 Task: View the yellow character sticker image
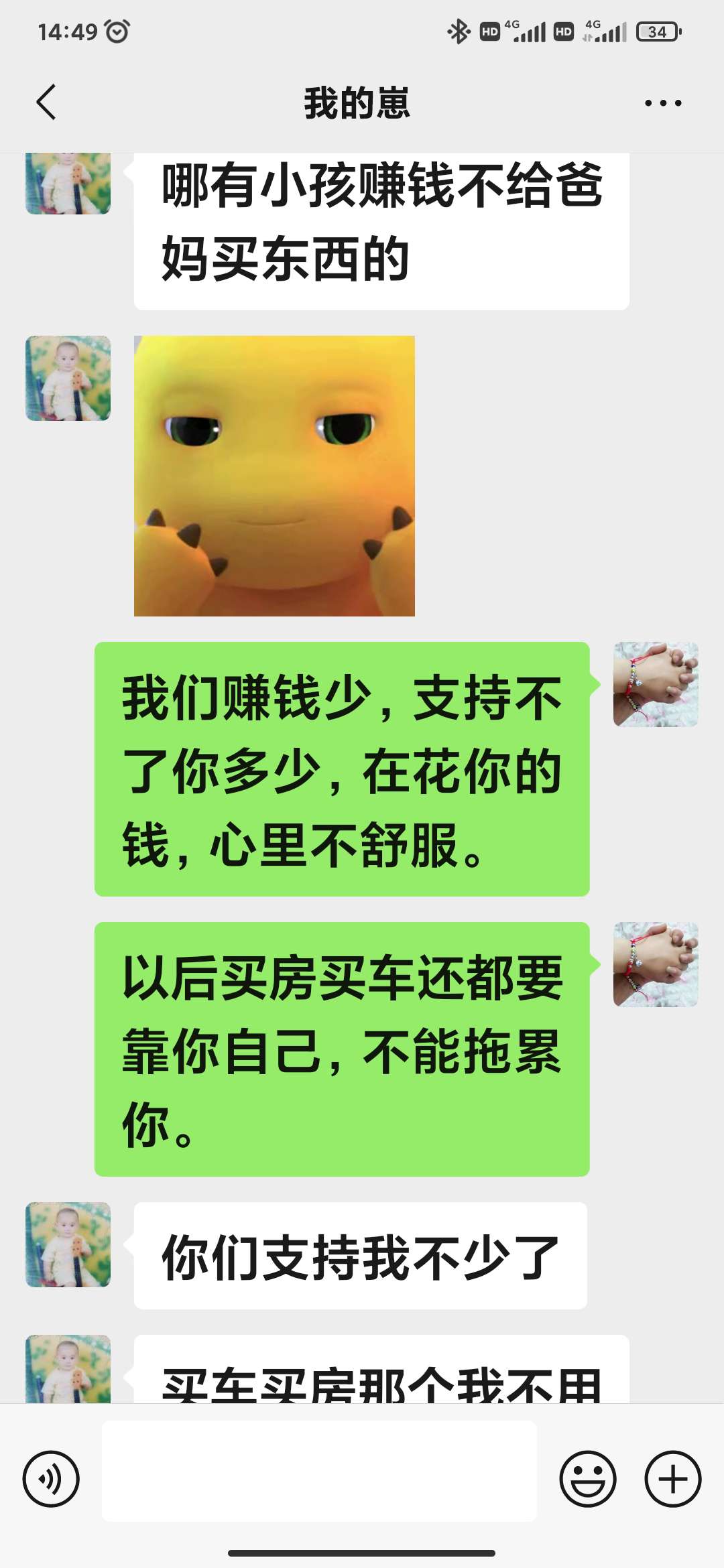[274, 476]
